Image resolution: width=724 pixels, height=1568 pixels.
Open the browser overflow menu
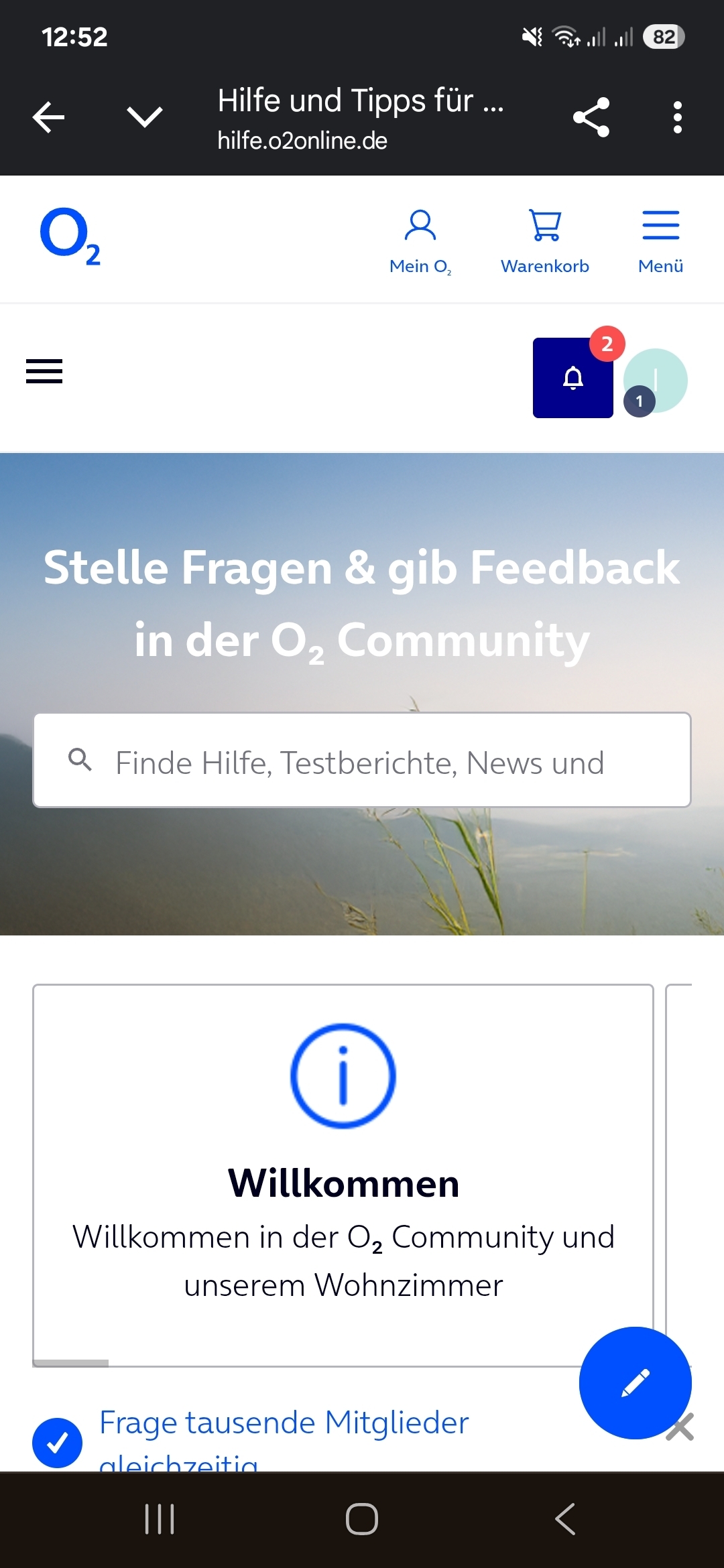tap(677, 117)
